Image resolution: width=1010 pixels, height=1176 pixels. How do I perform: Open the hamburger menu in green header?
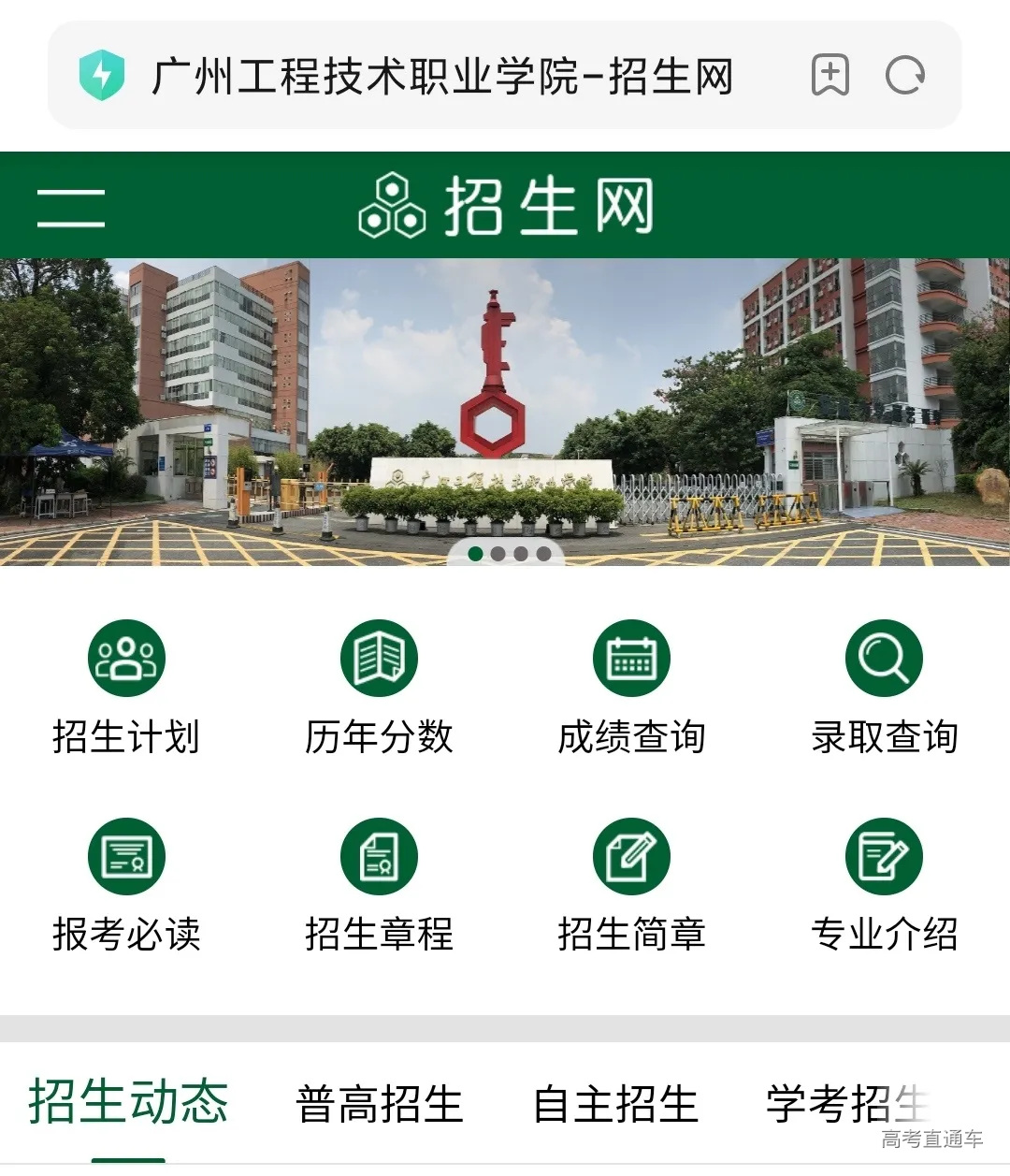point(69,208)
